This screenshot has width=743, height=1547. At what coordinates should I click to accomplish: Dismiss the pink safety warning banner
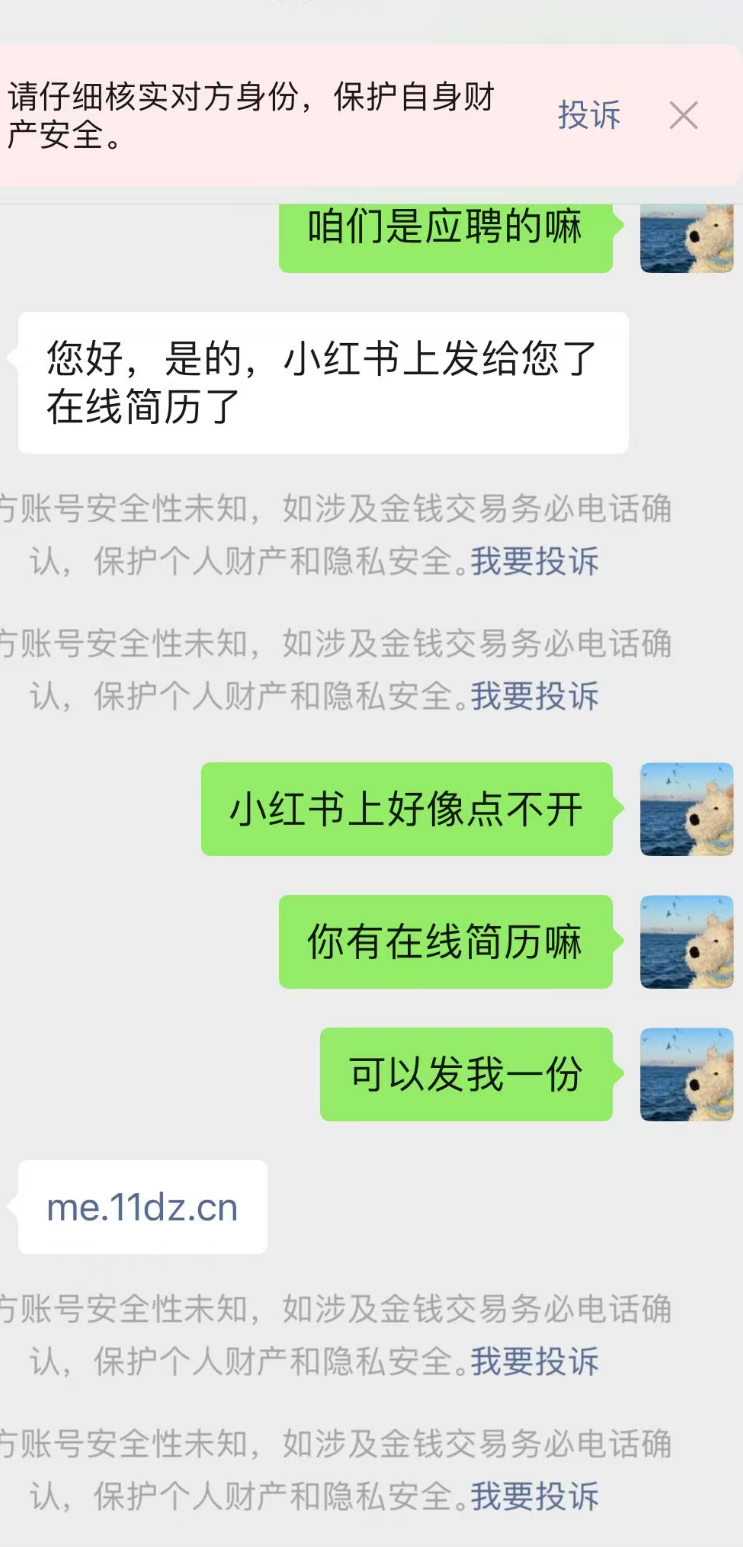click(x=683, y=116)
